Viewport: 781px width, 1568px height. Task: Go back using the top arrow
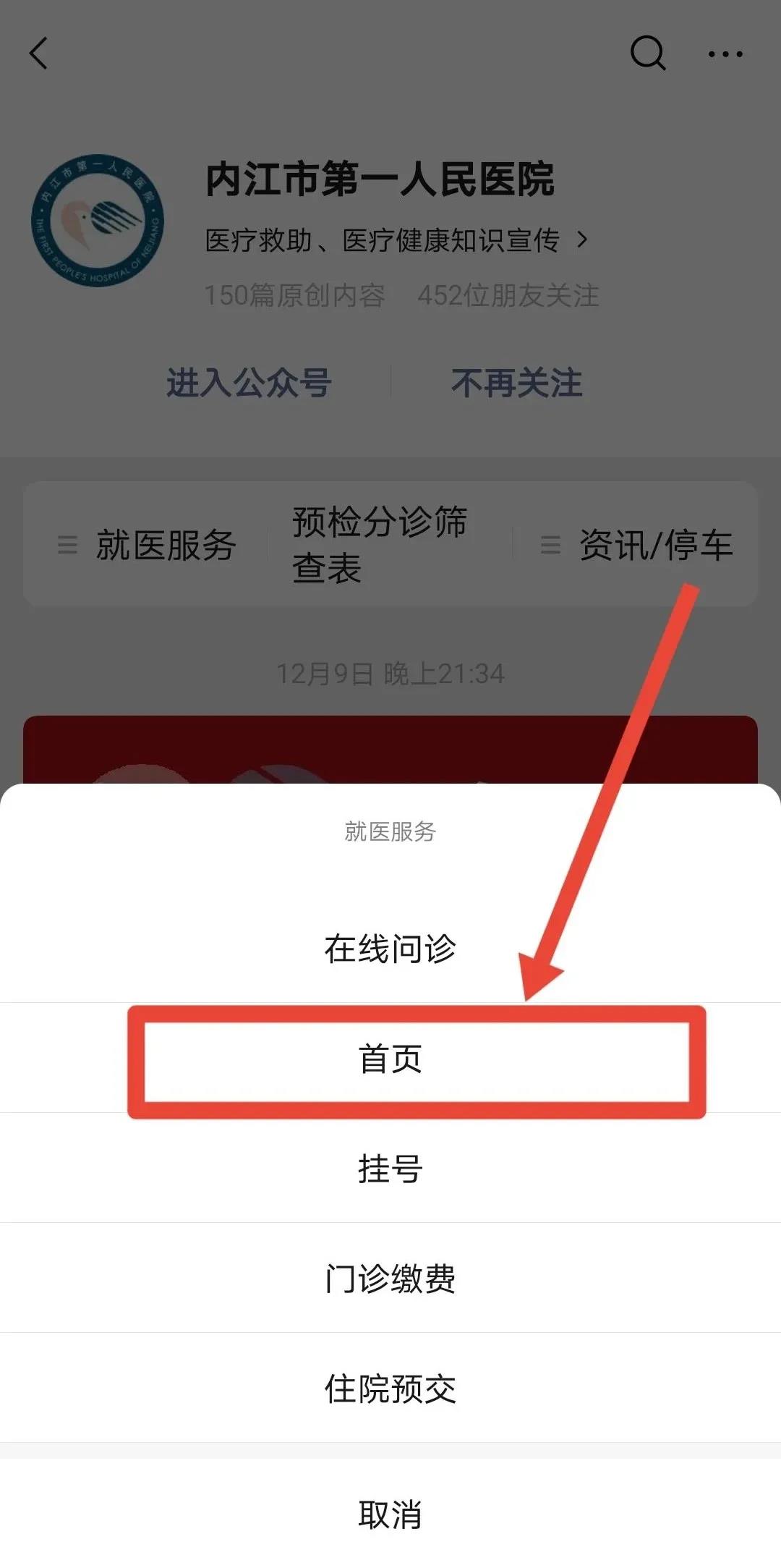pos(39,54)
